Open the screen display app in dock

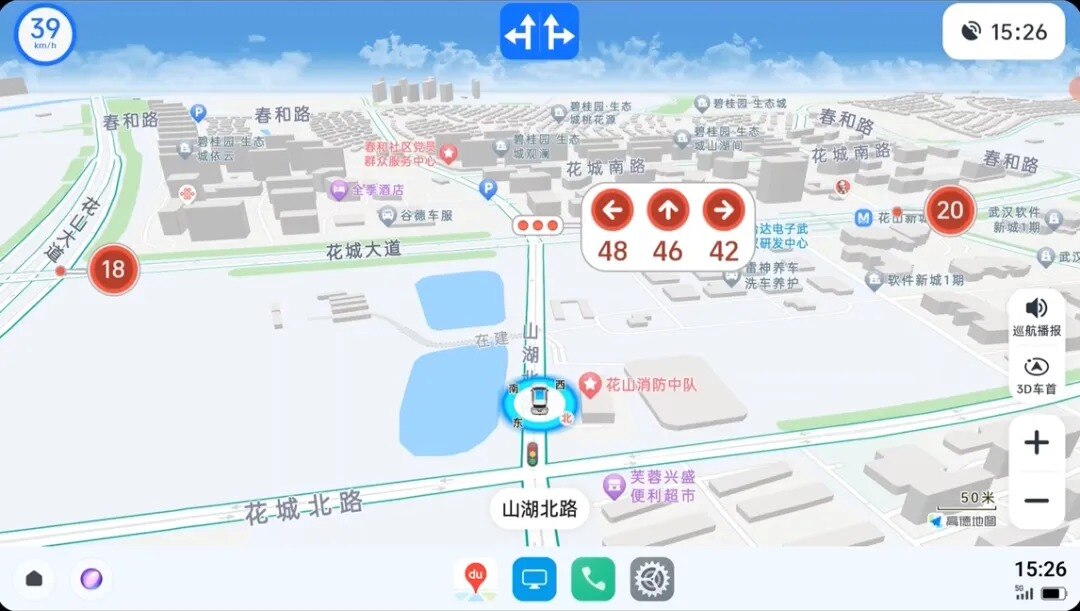534,579
